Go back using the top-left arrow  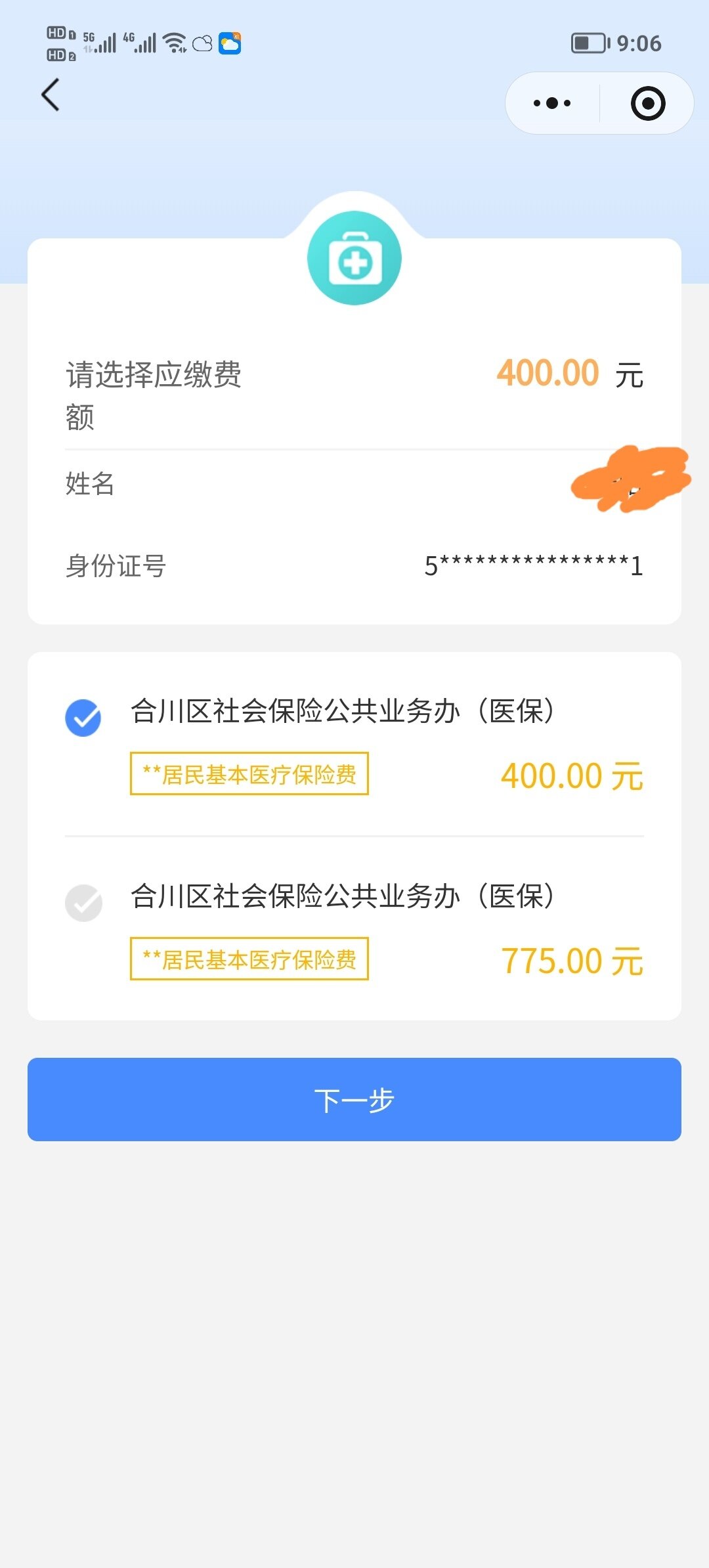click(x=51, y=95)
